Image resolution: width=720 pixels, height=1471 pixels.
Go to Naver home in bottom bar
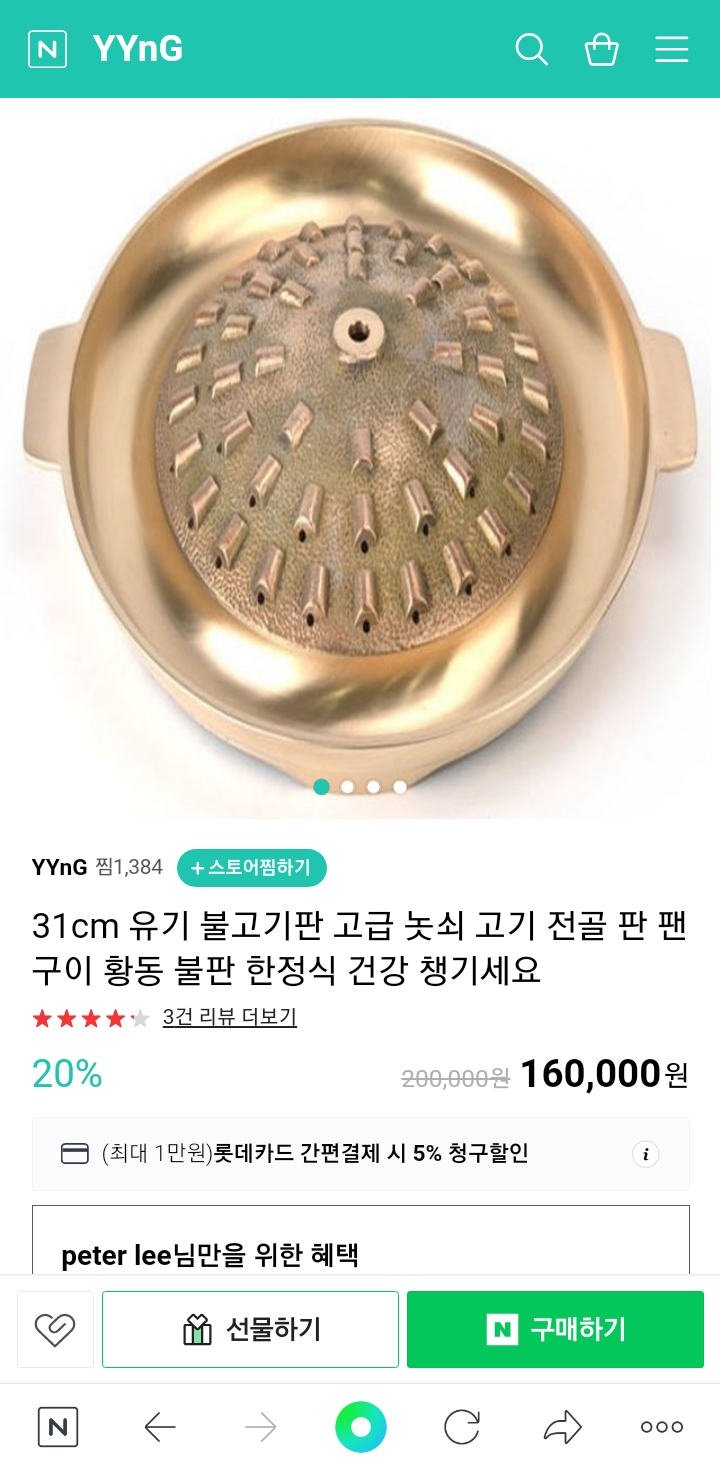click(58, 1427)
